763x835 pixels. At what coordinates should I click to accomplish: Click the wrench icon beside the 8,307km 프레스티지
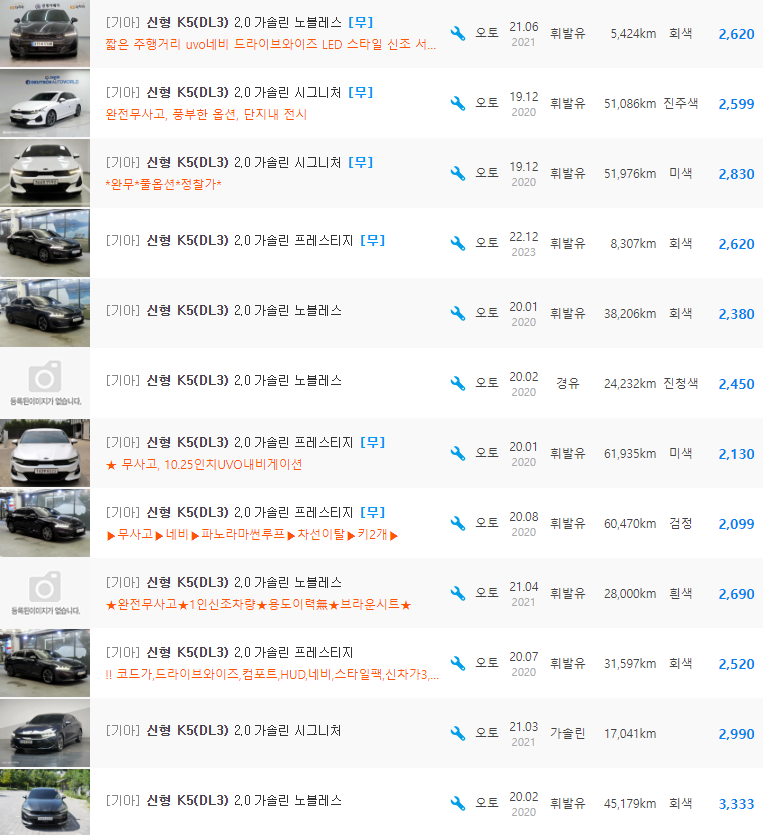tap(458, 243)
